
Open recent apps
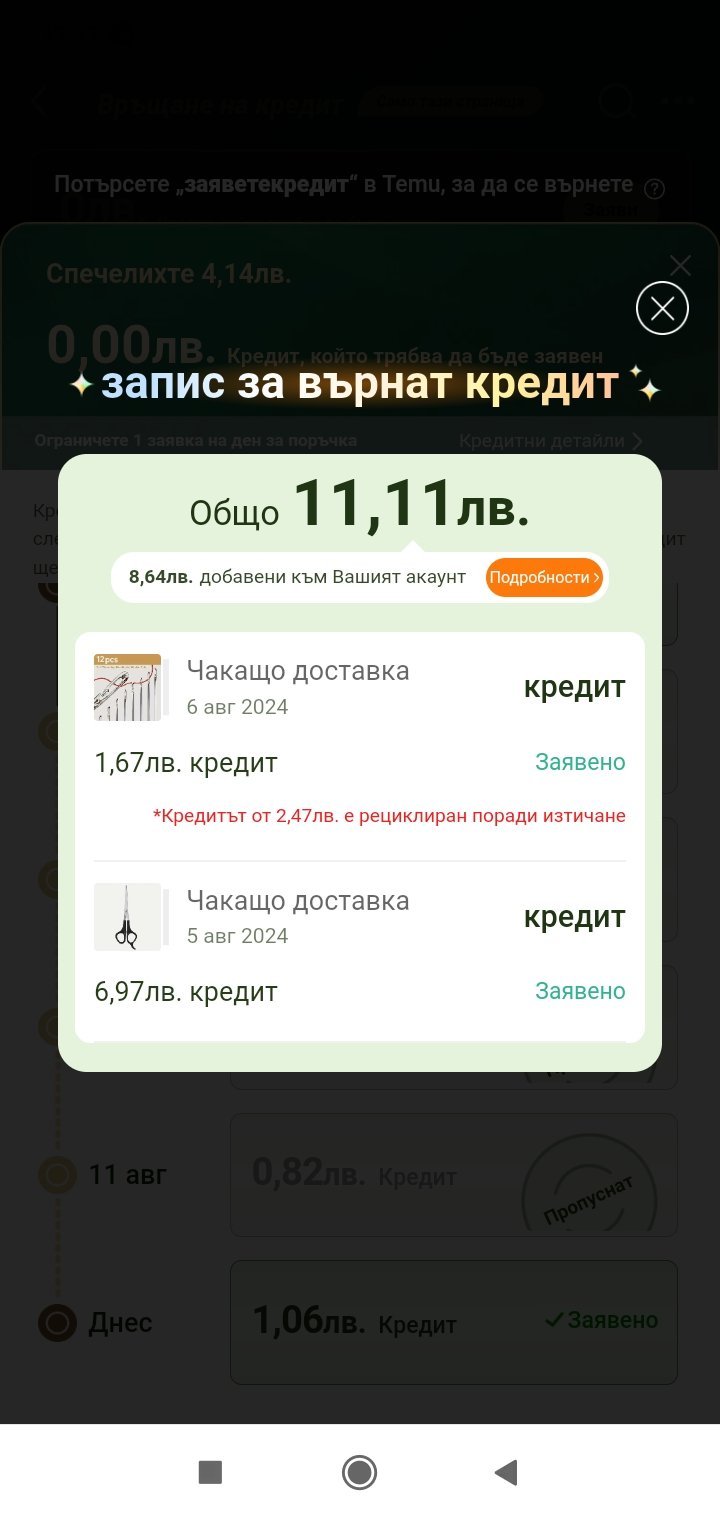pyautogui.click(x=210, y=1472)
